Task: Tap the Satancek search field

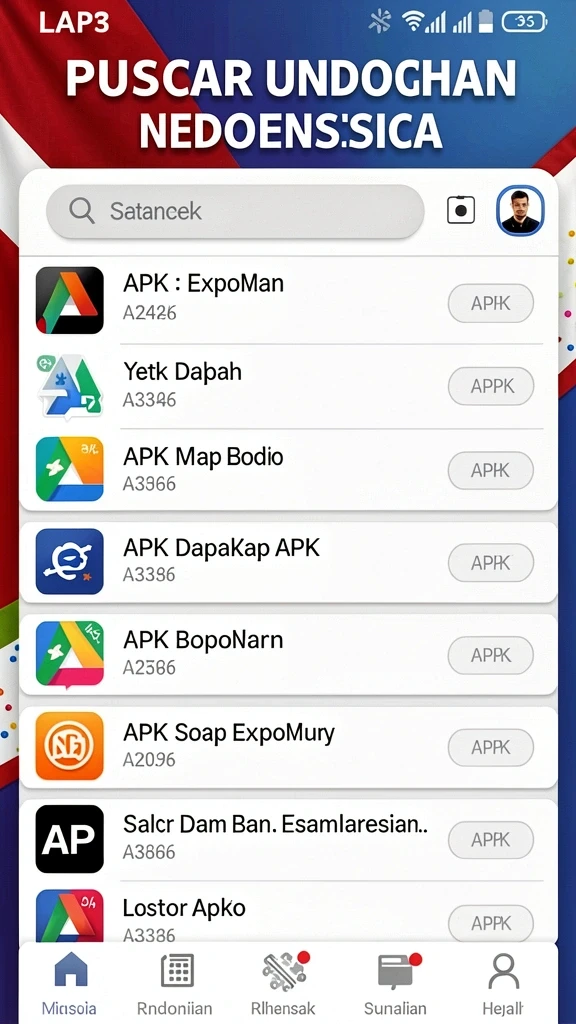Action: (x=235, y=212)
